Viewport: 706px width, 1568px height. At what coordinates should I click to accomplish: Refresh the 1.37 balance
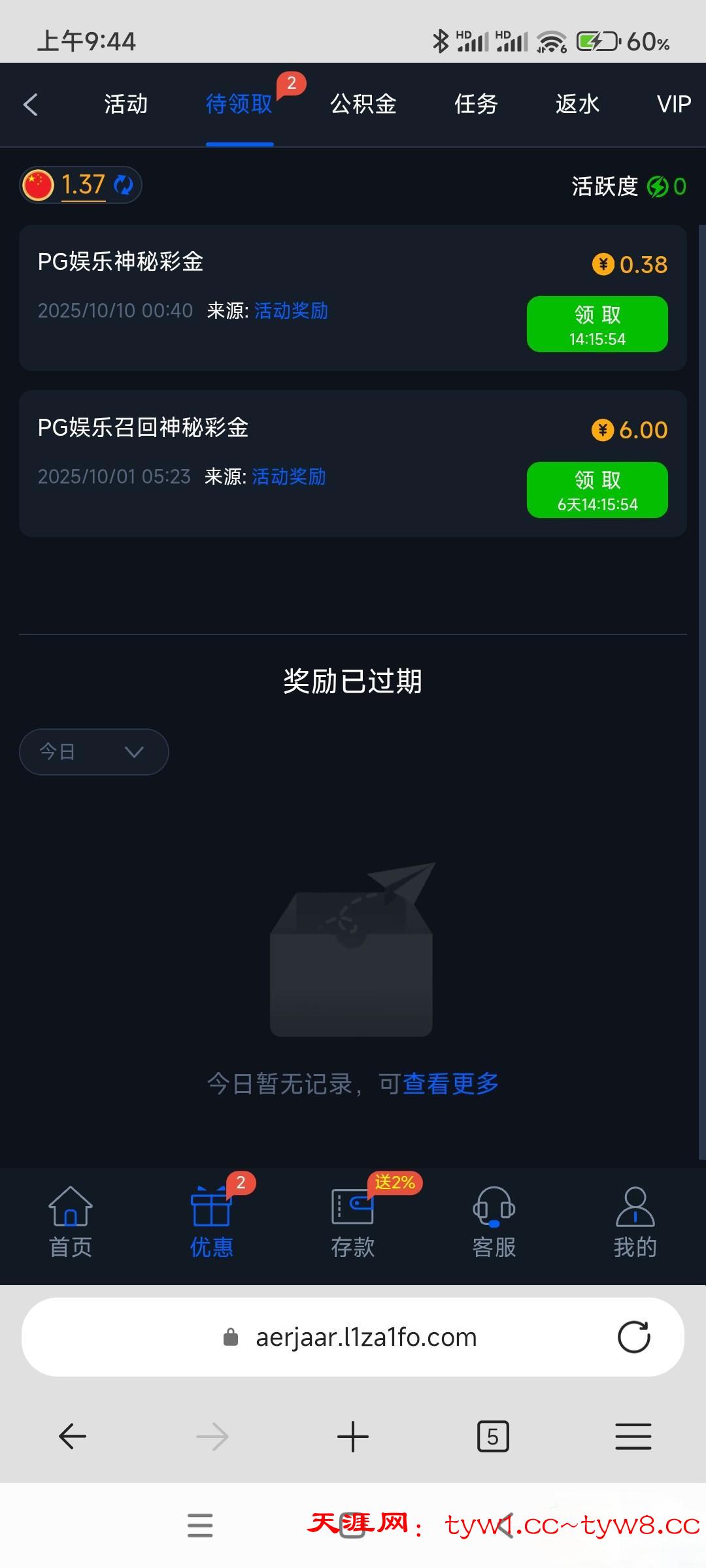(x=124, y=185)
